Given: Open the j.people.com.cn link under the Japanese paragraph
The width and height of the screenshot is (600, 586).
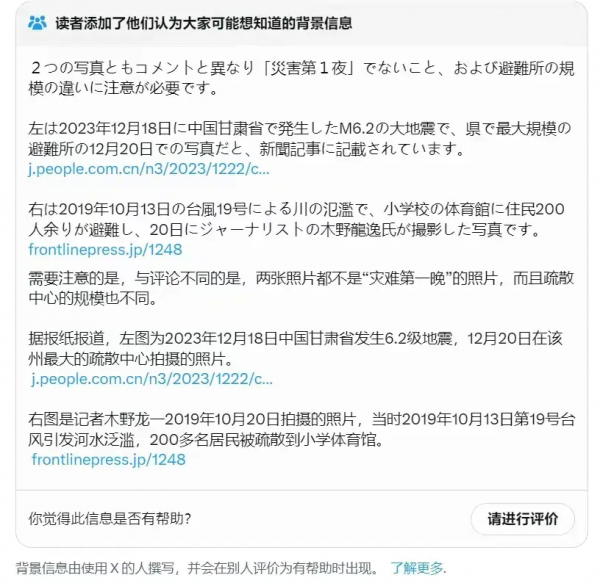Looking at the screenshot, I should [x=149, y=170].
